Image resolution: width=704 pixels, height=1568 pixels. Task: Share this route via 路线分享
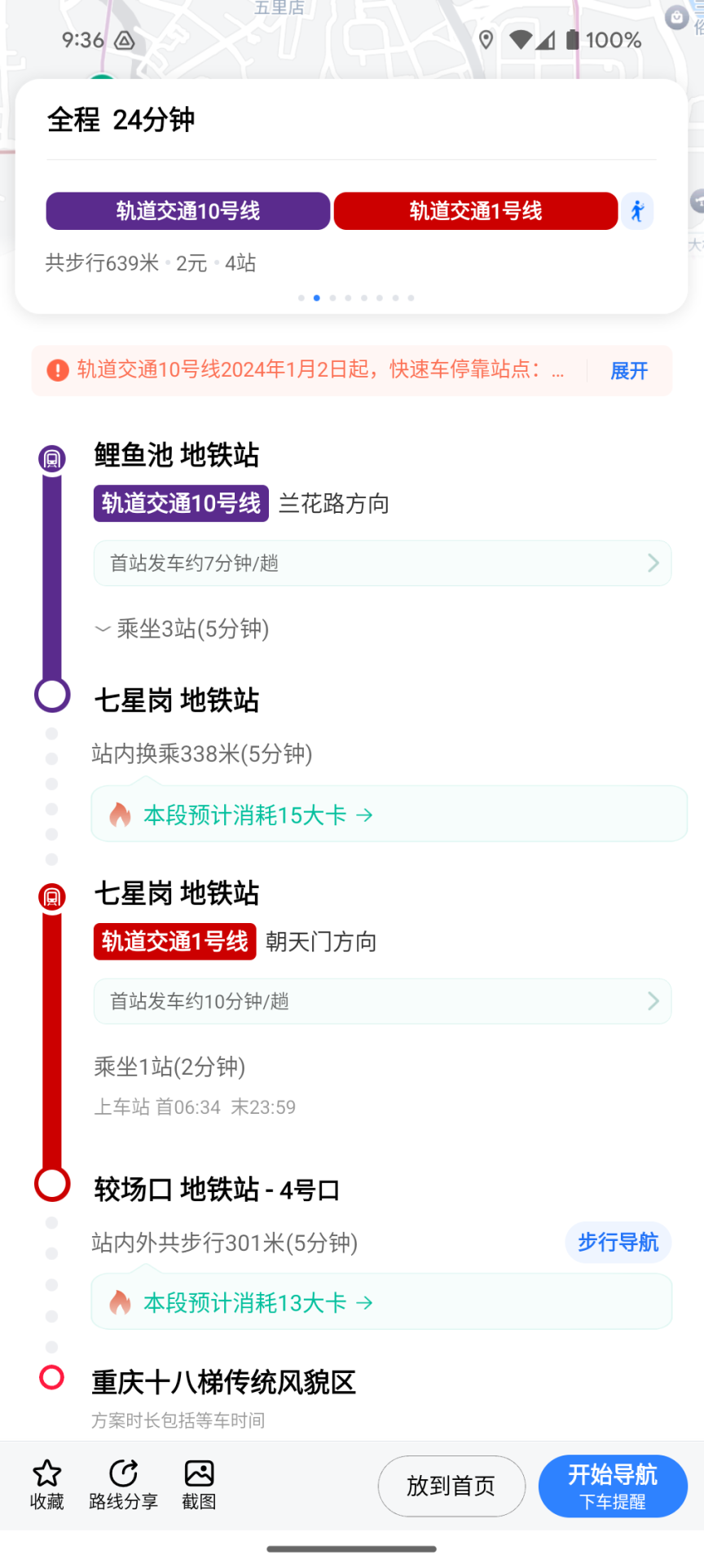[123, 1485]
